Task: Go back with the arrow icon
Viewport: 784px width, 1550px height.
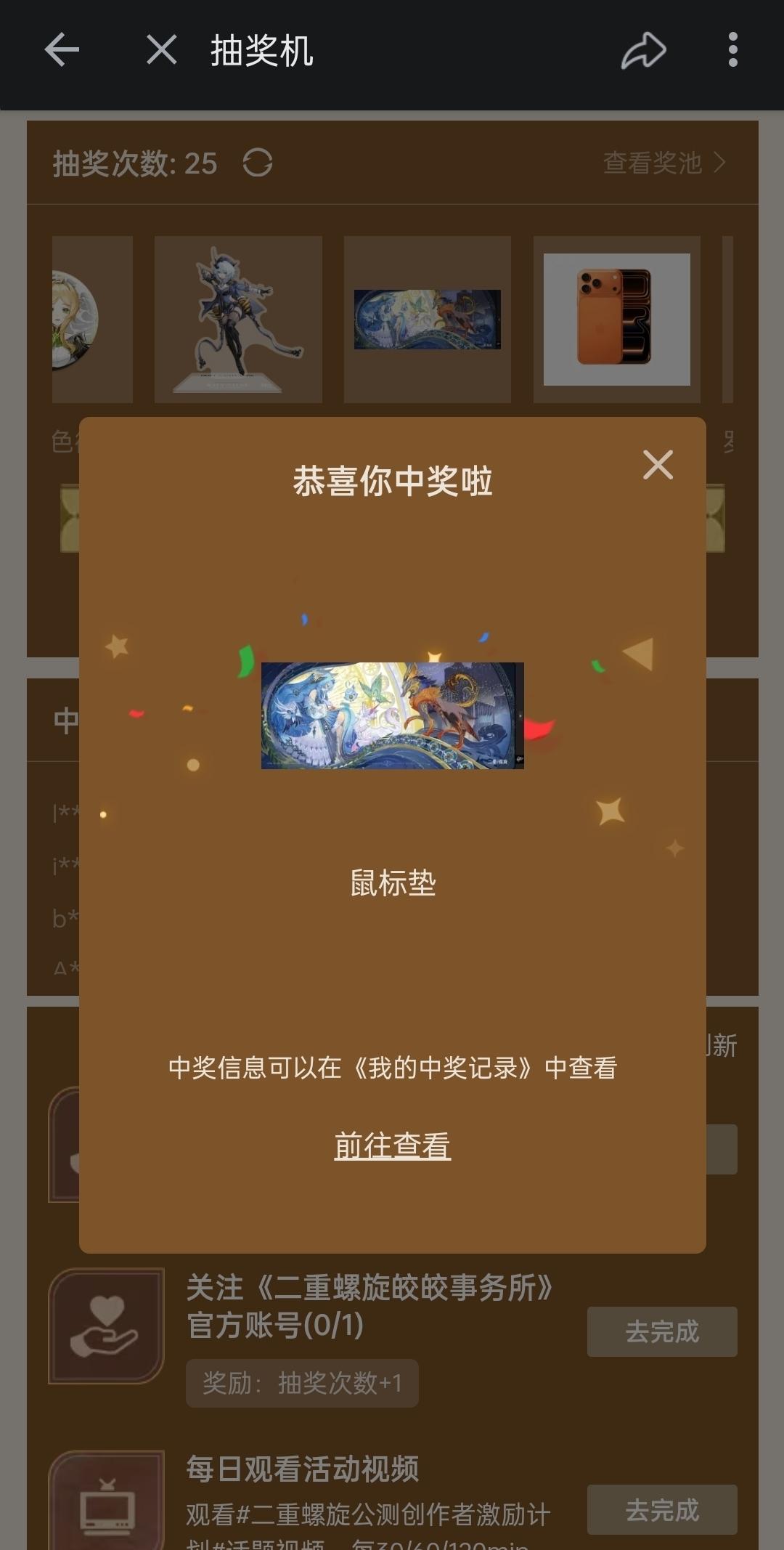Action: 62,50
